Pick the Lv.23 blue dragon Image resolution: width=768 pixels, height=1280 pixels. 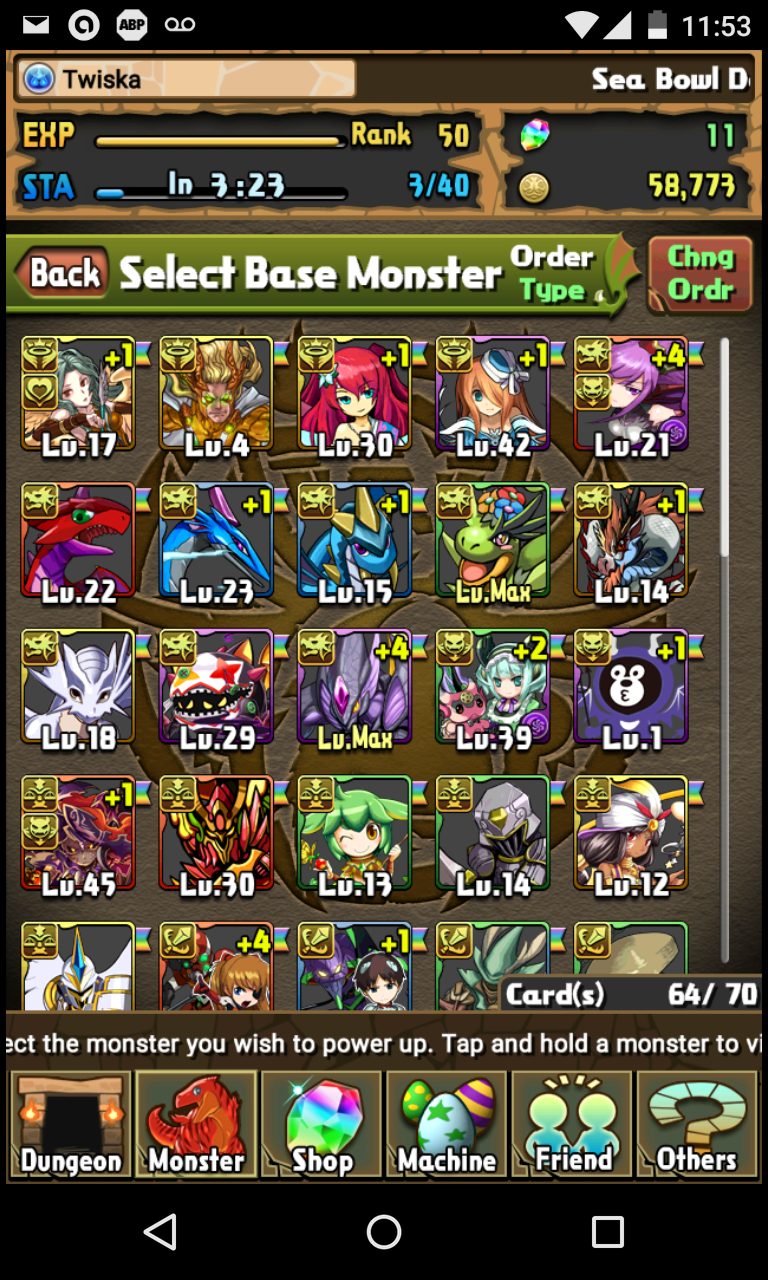pyautogui.click(x=216, y=541)
